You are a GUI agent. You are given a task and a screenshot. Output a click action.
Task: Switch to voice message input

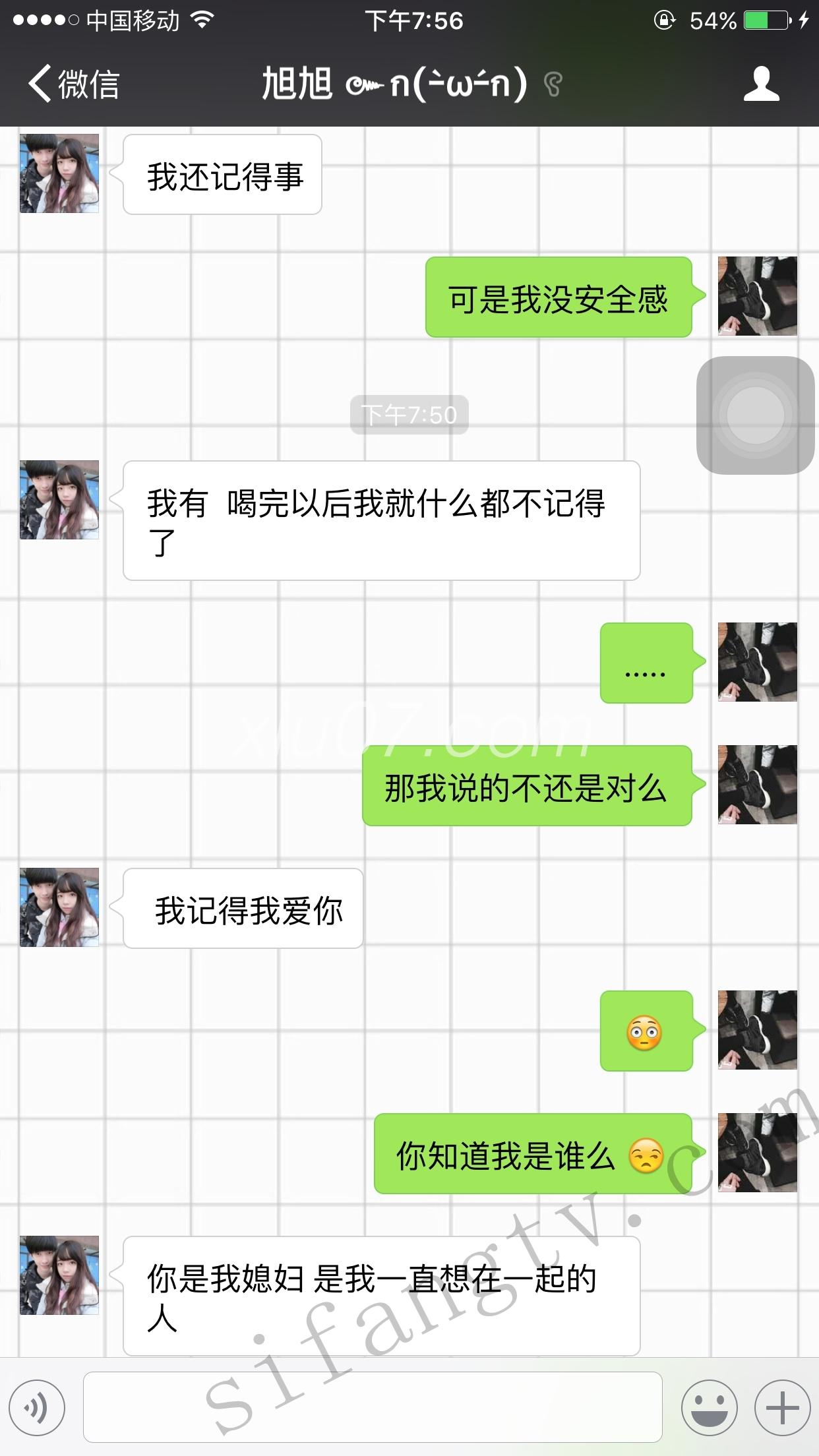(x=37, y=1408)
